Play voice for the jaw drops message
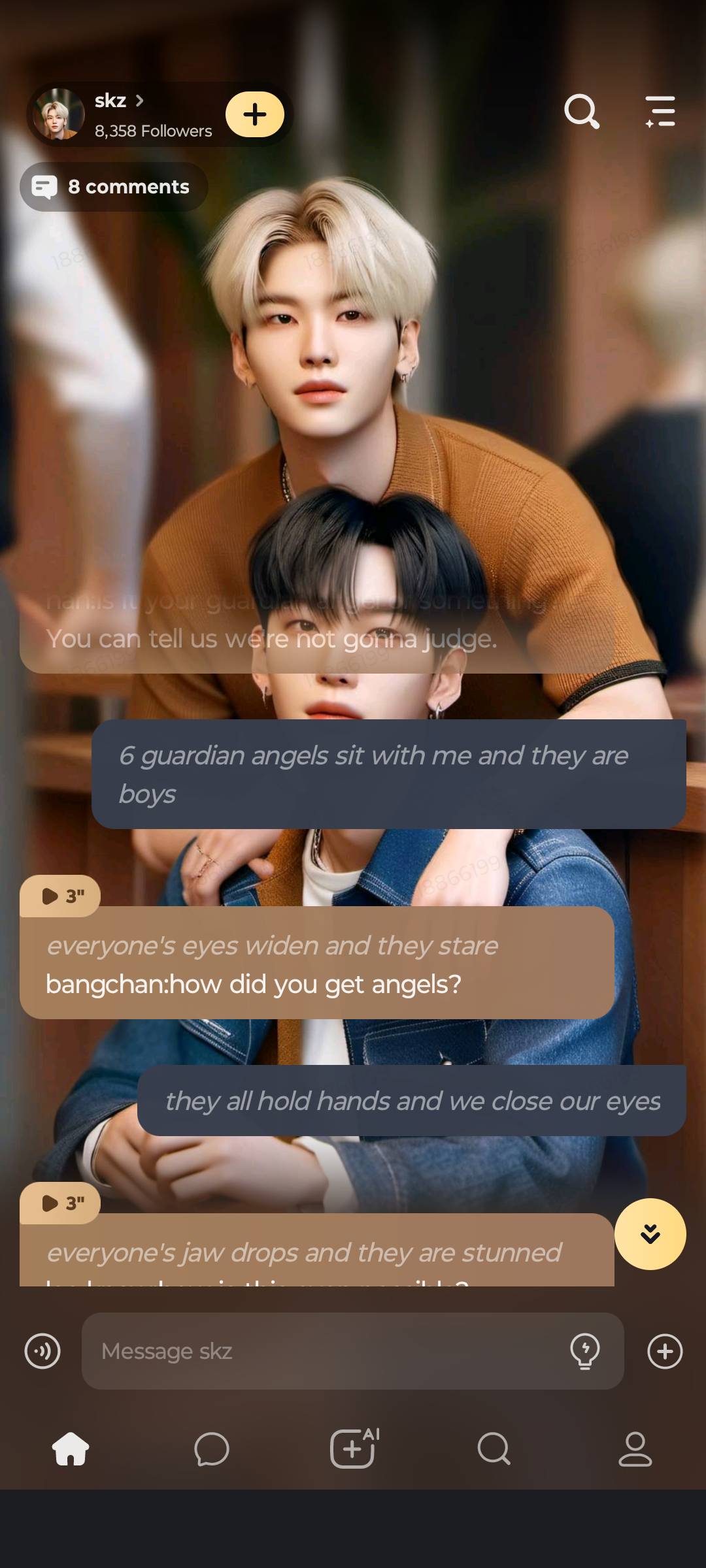This screenshot has height=1568, width=706. pos(60,1203)
